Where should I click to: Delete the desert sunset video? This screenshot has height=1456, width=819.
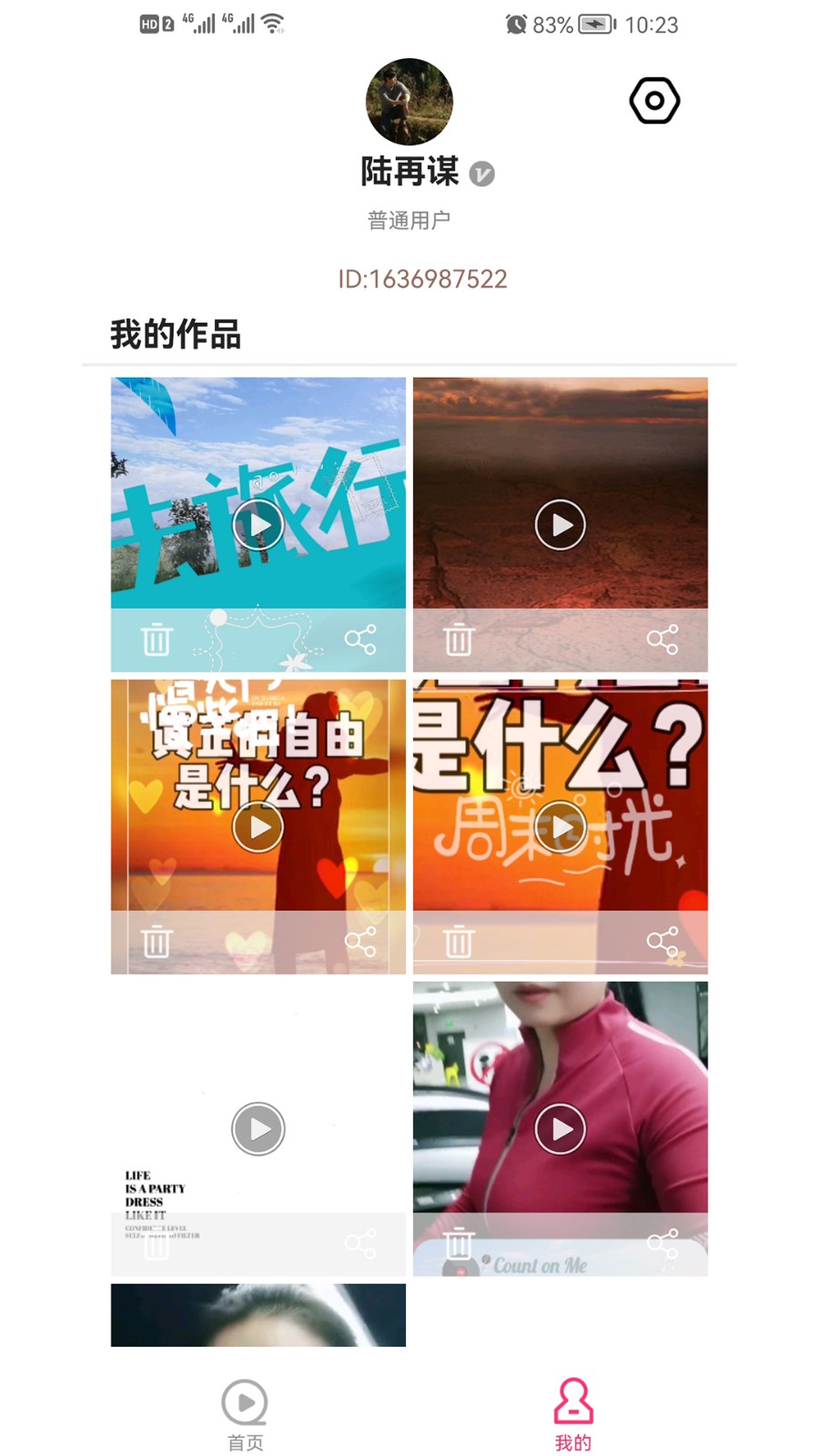coord(458,639)
